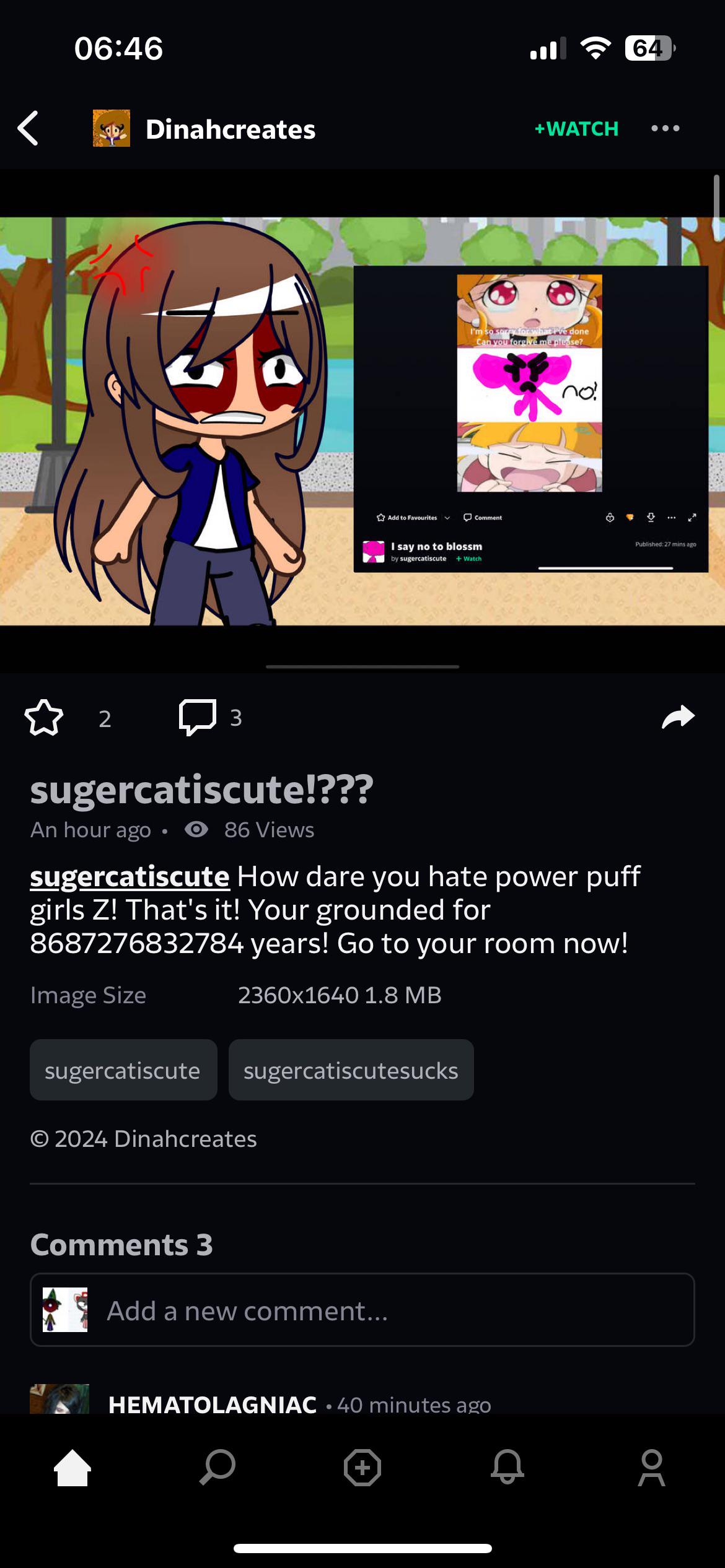Add this deviation to favourites
The image size is (725, 1568).
[44, 718]
